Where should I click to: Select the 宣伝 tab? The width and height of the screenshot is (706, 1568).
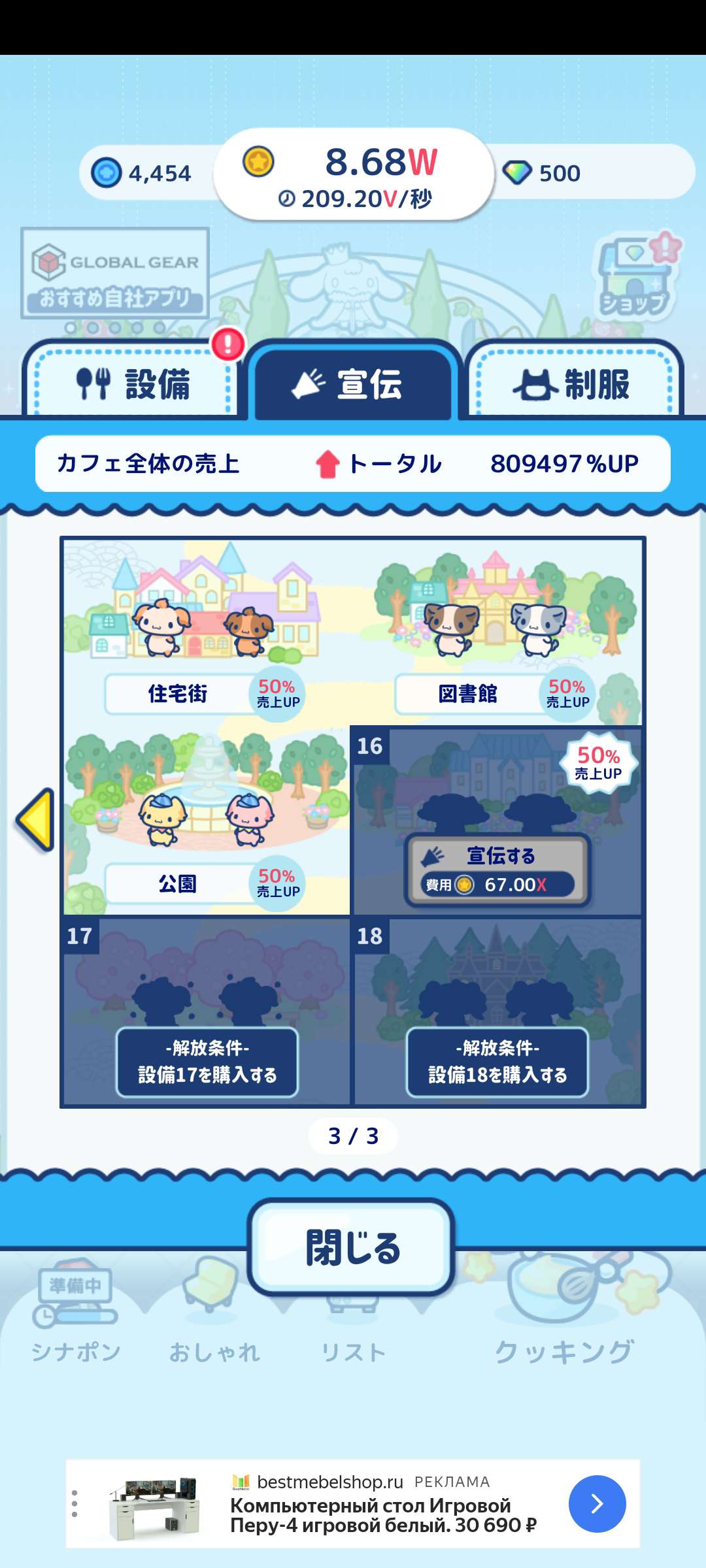click(x=353, y=384)
